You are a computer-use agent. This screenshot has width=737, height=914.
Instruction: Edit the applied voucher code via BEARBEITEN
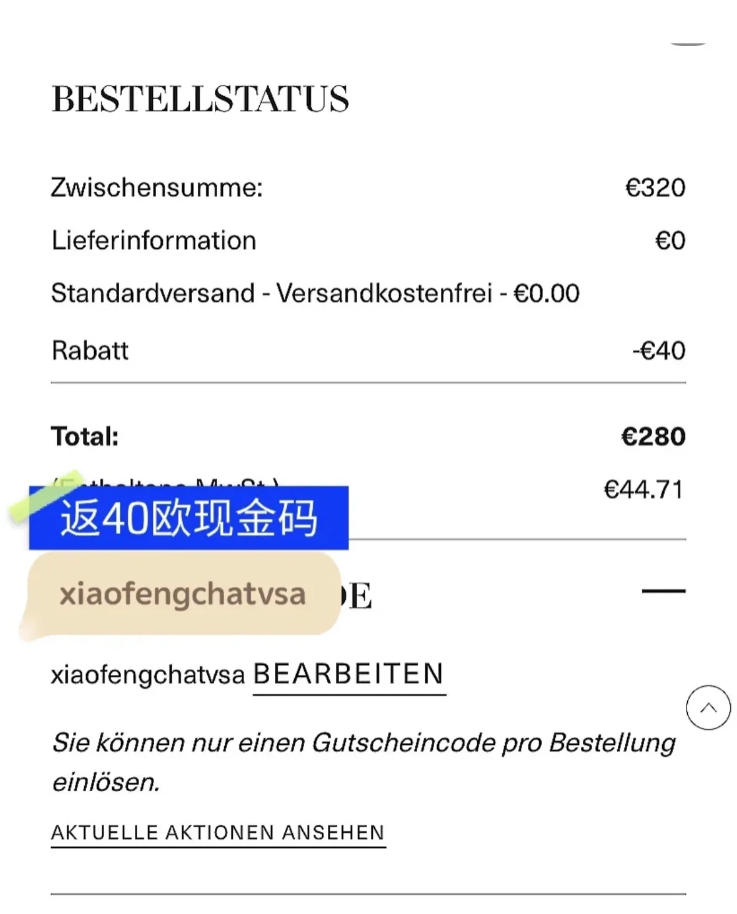(348, 674)
